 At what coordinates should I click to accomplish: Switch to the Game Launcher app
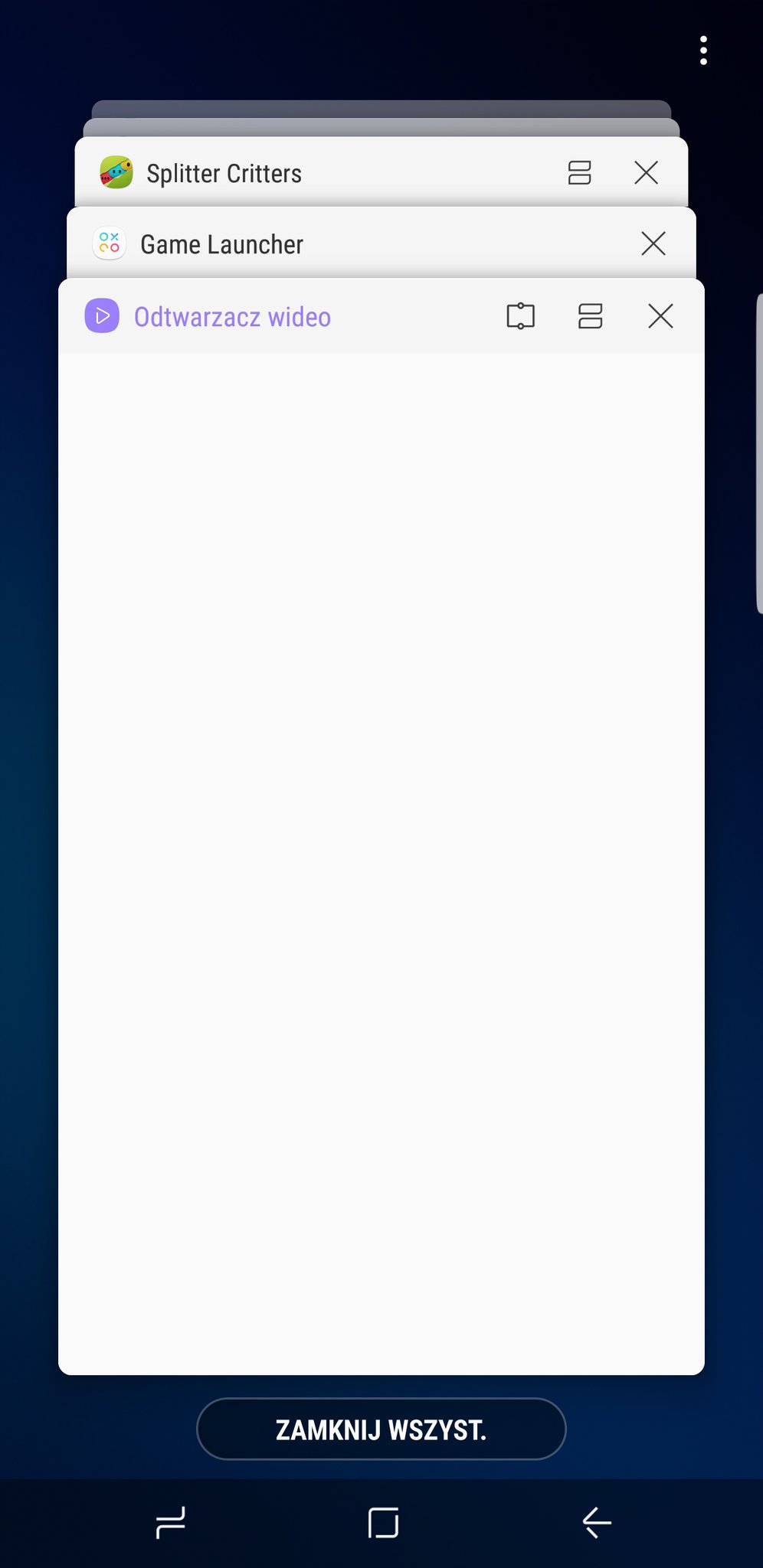(222, 245)
